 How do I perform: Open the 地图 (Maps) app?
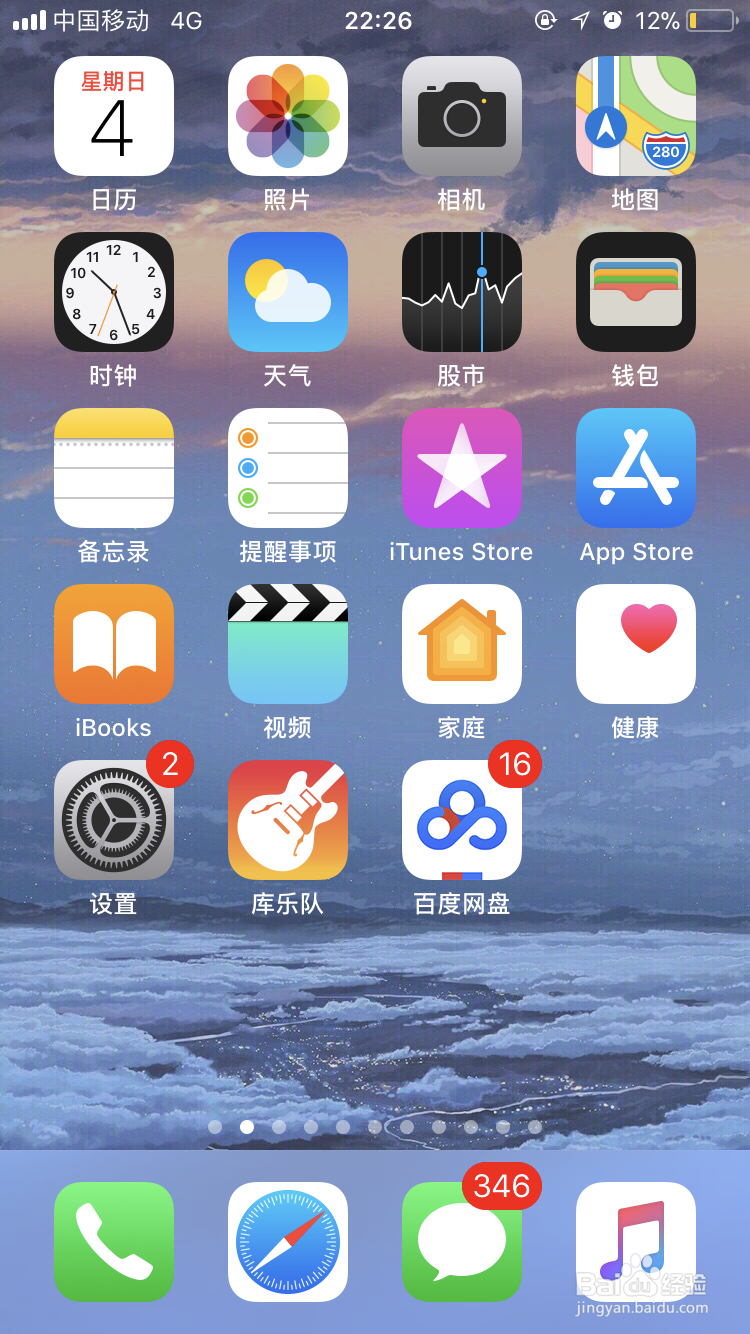[635, 115]
